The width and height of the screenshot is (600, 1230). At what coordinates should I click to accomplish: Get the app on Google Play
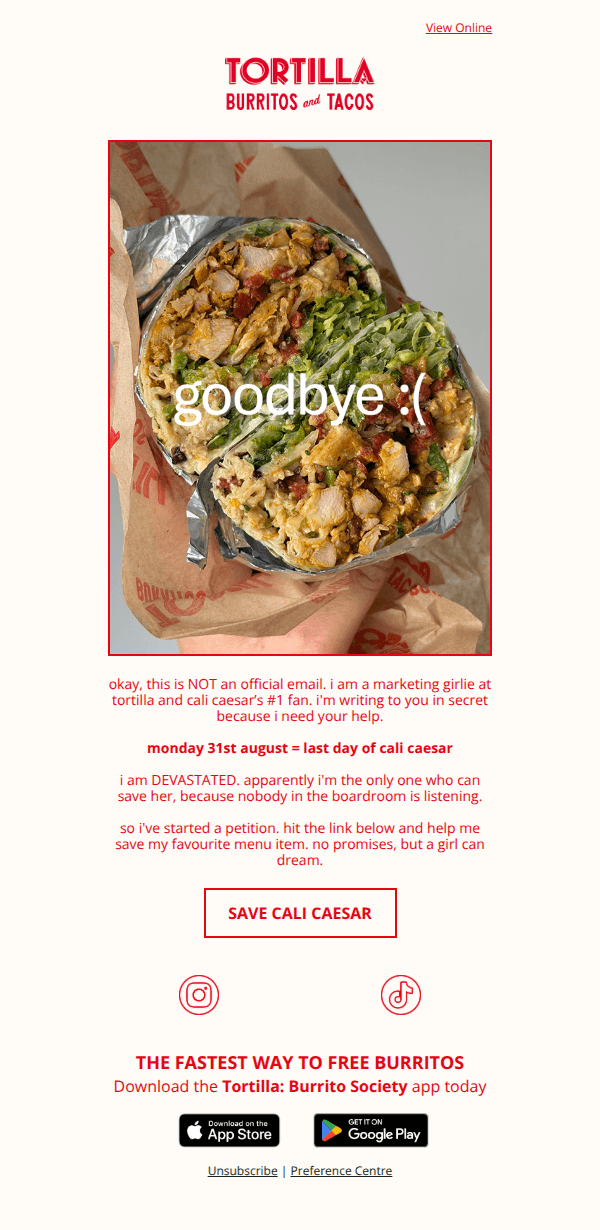click(371, 1130)
